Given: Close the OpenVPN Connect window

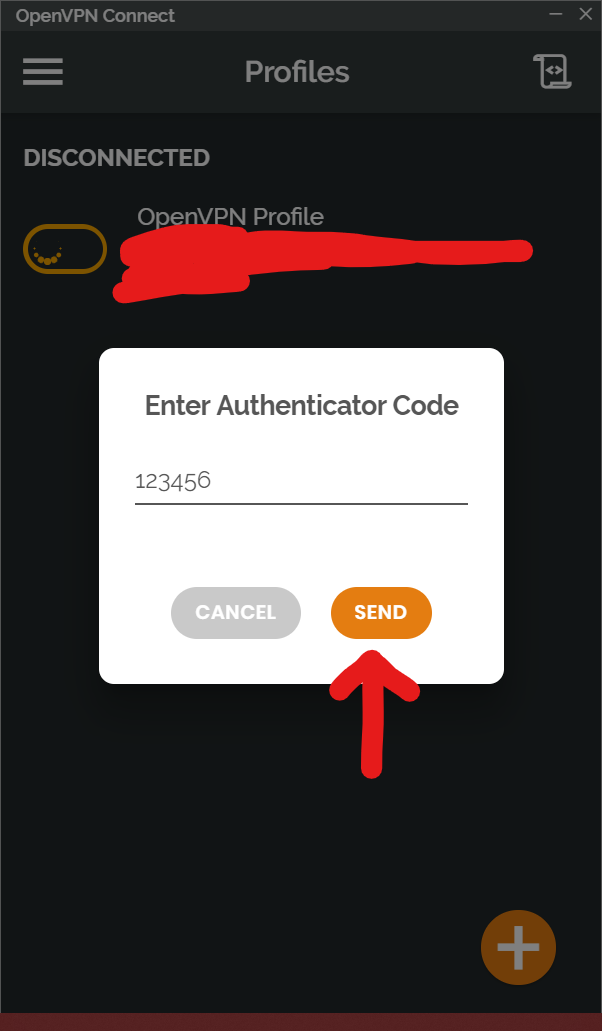Looking at the screenshot, I should 586,14.
